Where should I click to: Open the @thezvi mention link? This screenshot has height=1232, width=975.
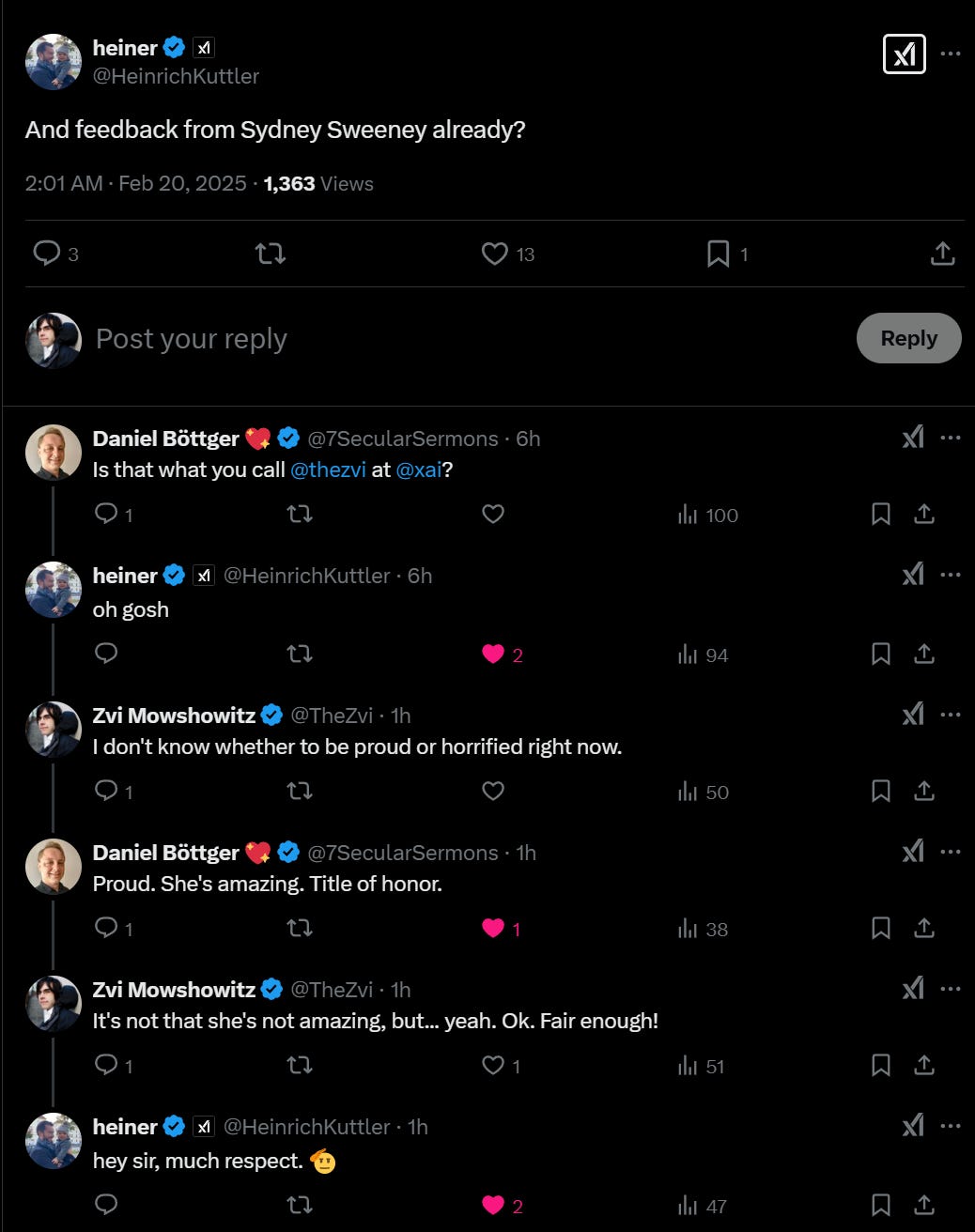328,470
